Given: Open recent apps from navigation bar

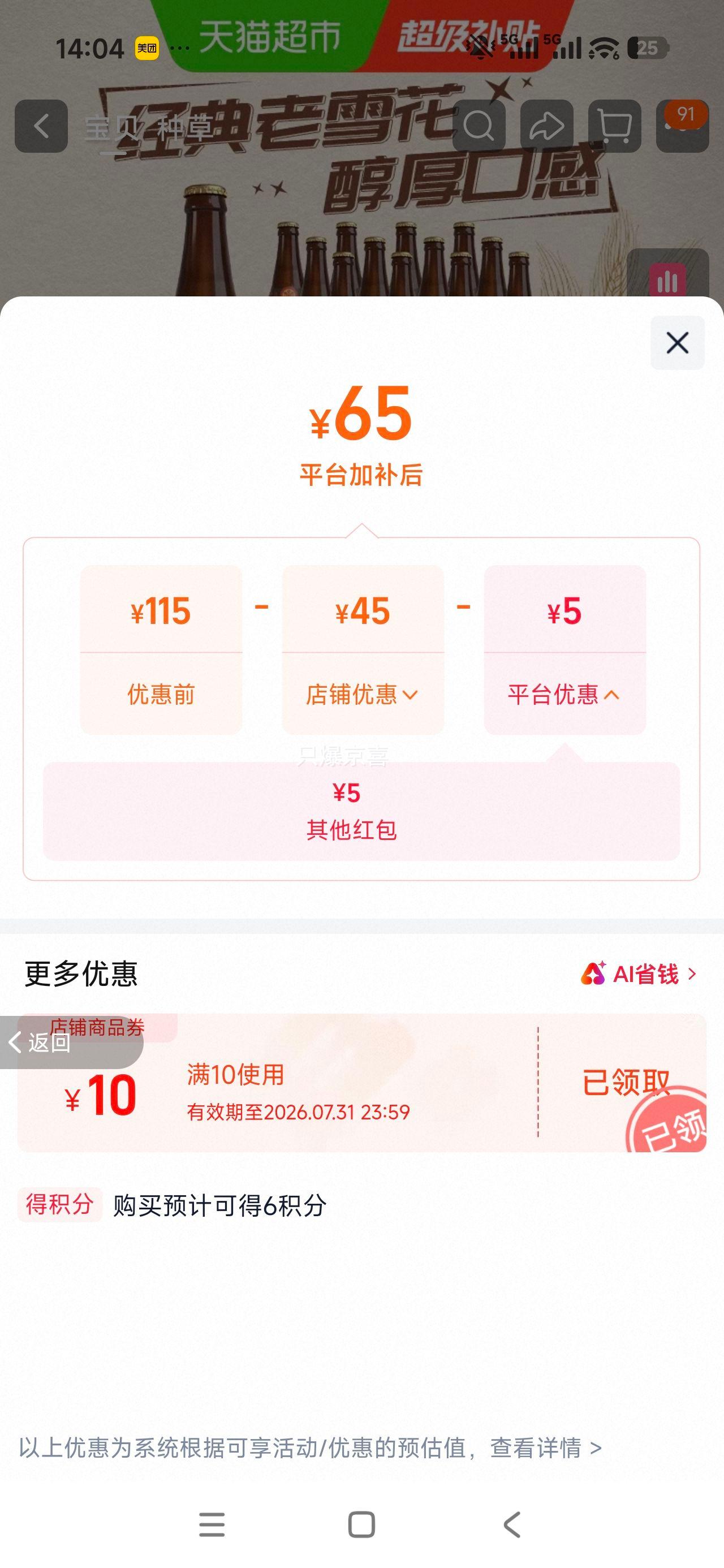Looking at the screenshot, I should tap(212, 1524).
